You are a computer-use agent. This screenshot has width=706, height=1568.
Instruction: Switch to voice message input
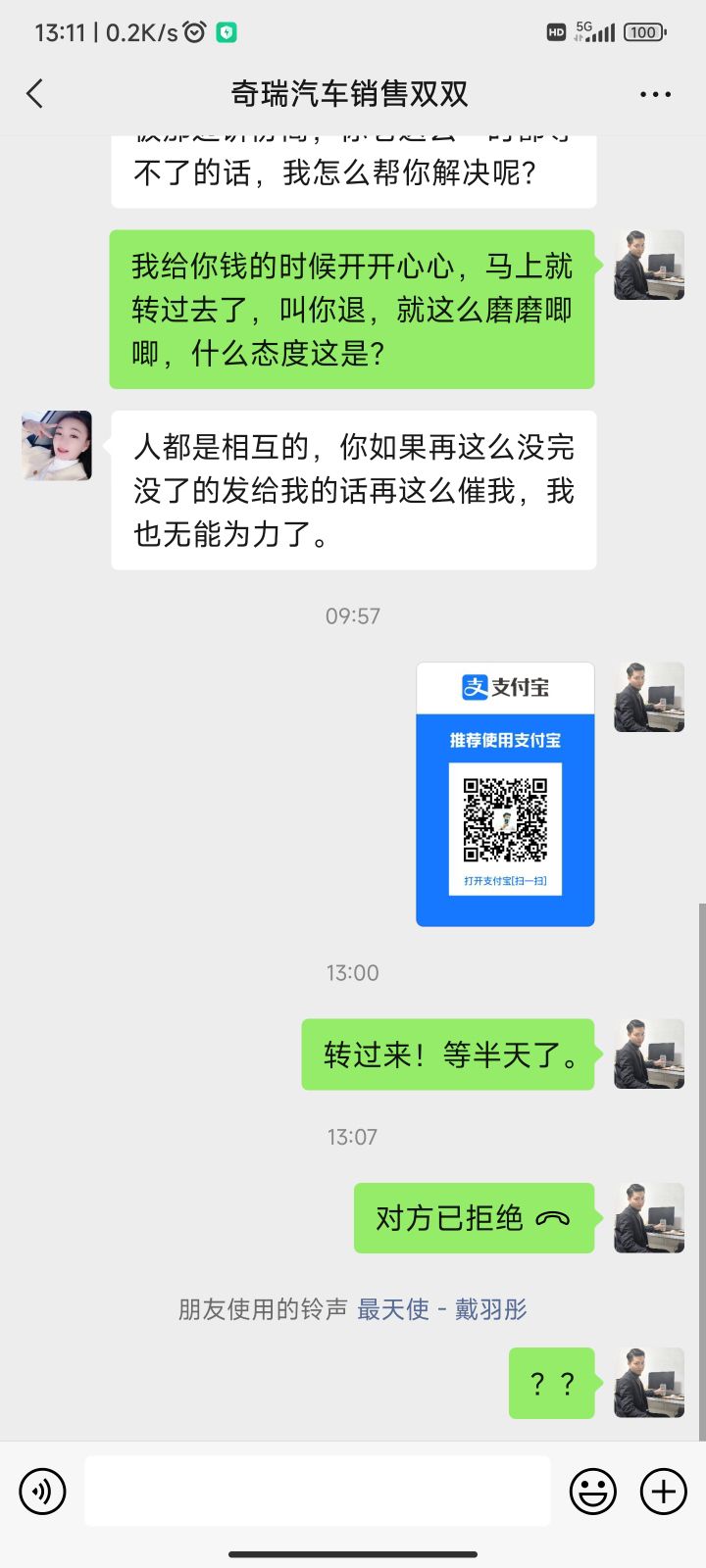point(42,1492)
